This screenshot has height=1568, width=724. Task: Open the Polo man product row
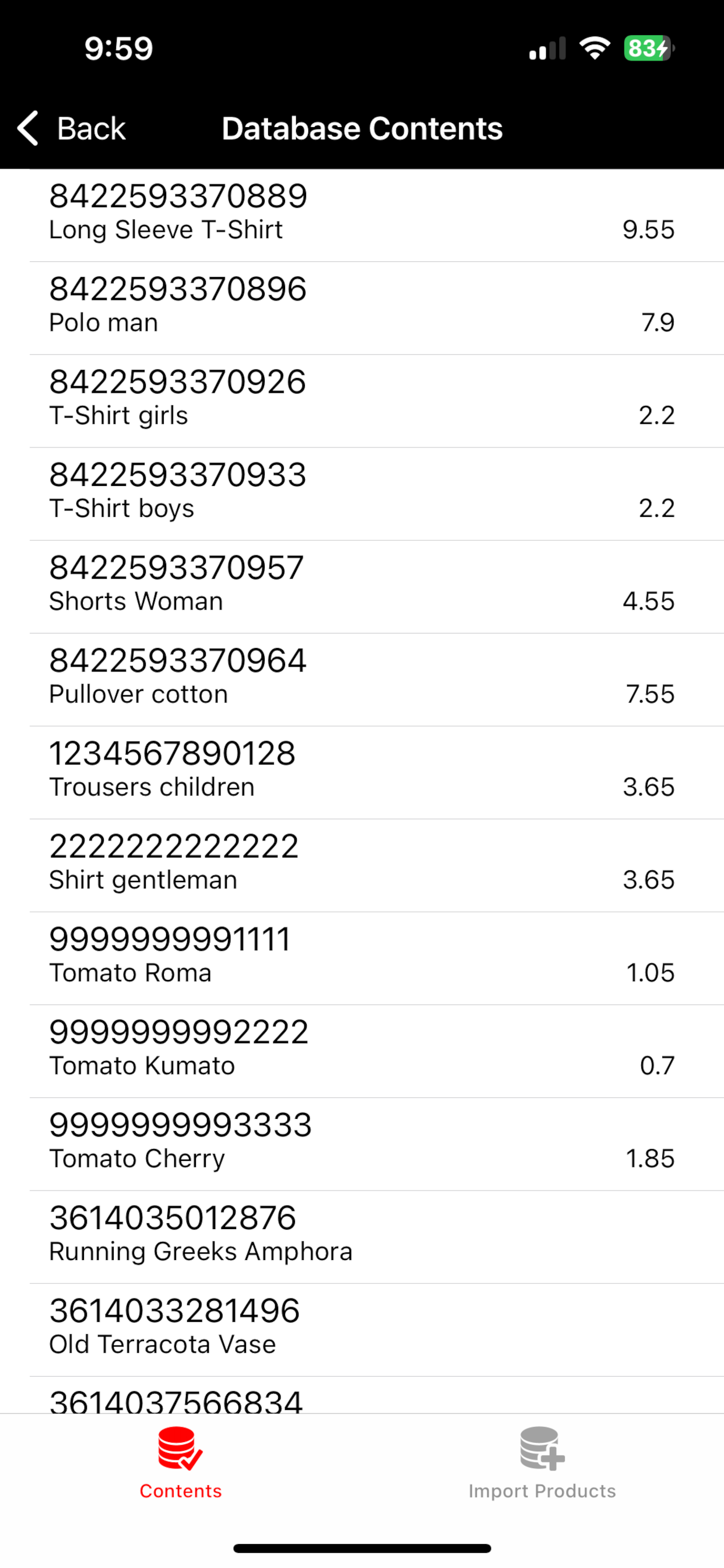pos(362,309)
